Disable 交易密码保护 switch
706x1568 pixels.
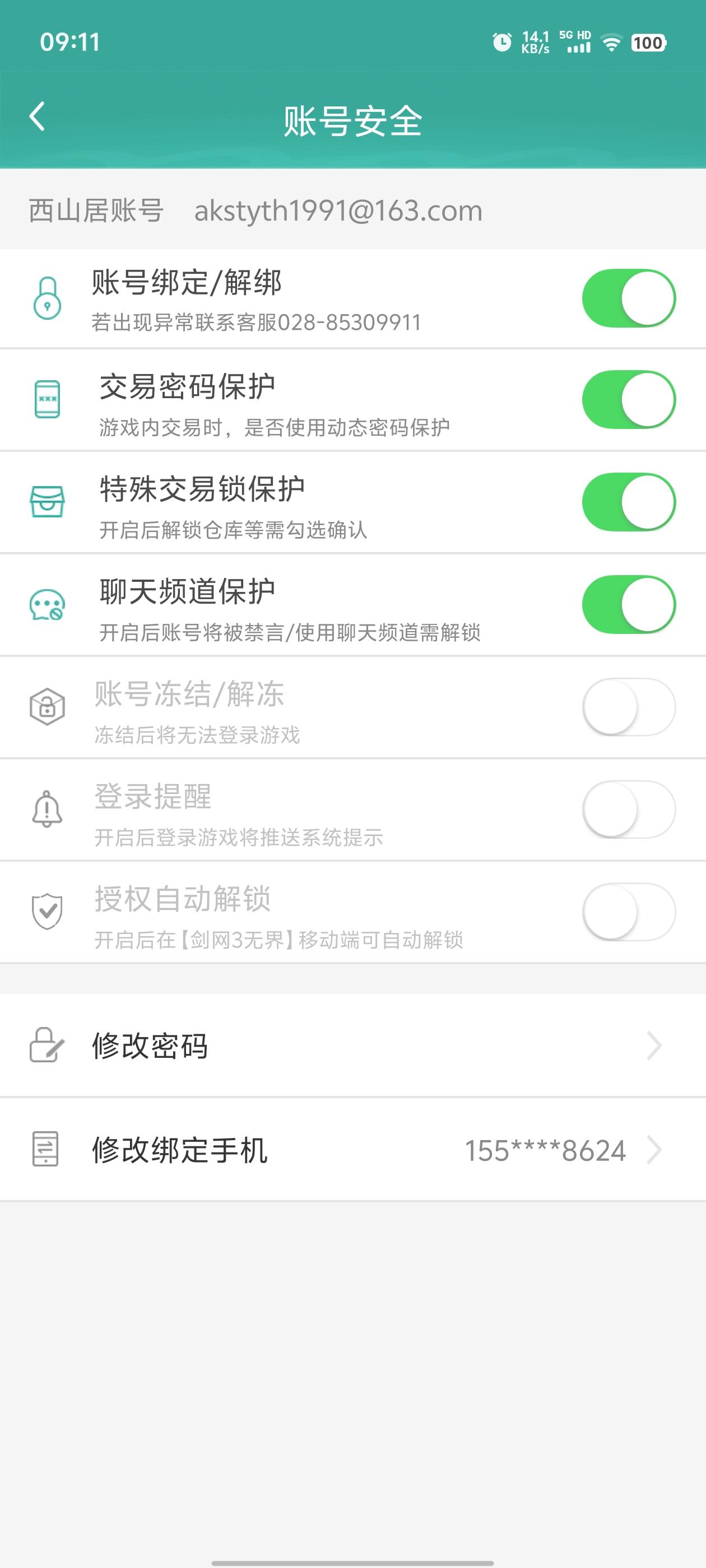point(629,400)
